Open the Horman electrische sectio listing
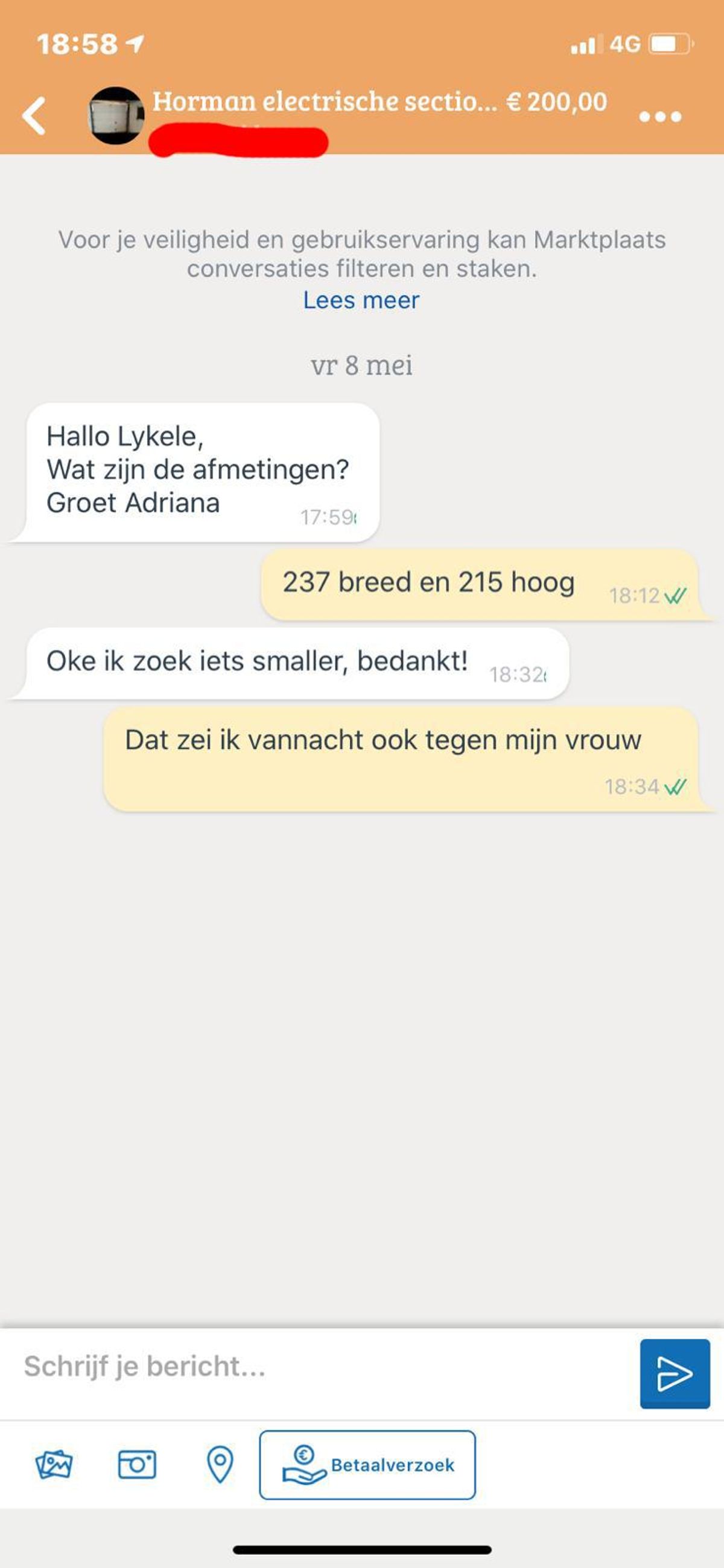This screenshot has height=1568, width=724. pos(324,101)
